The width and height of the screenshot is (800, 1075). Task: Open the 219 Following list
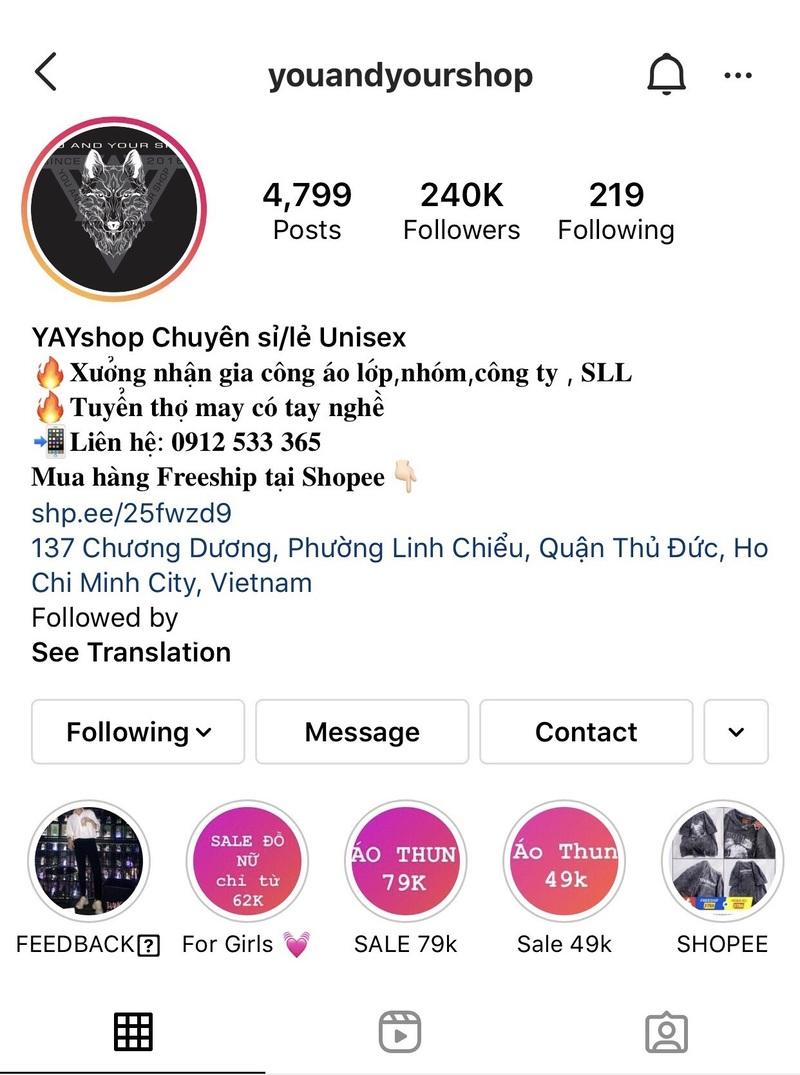(615, 211)
